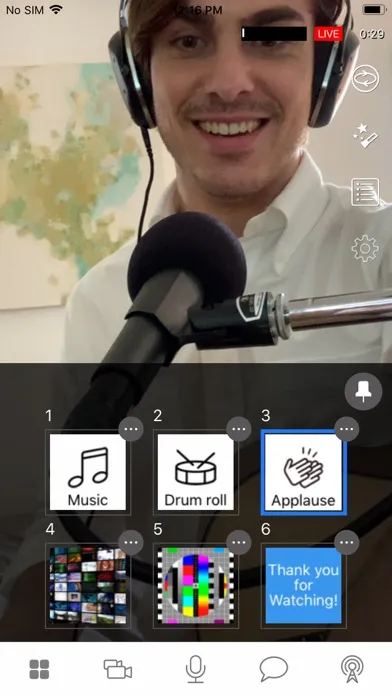Open options for tile number 4

(x=131, y=542)
